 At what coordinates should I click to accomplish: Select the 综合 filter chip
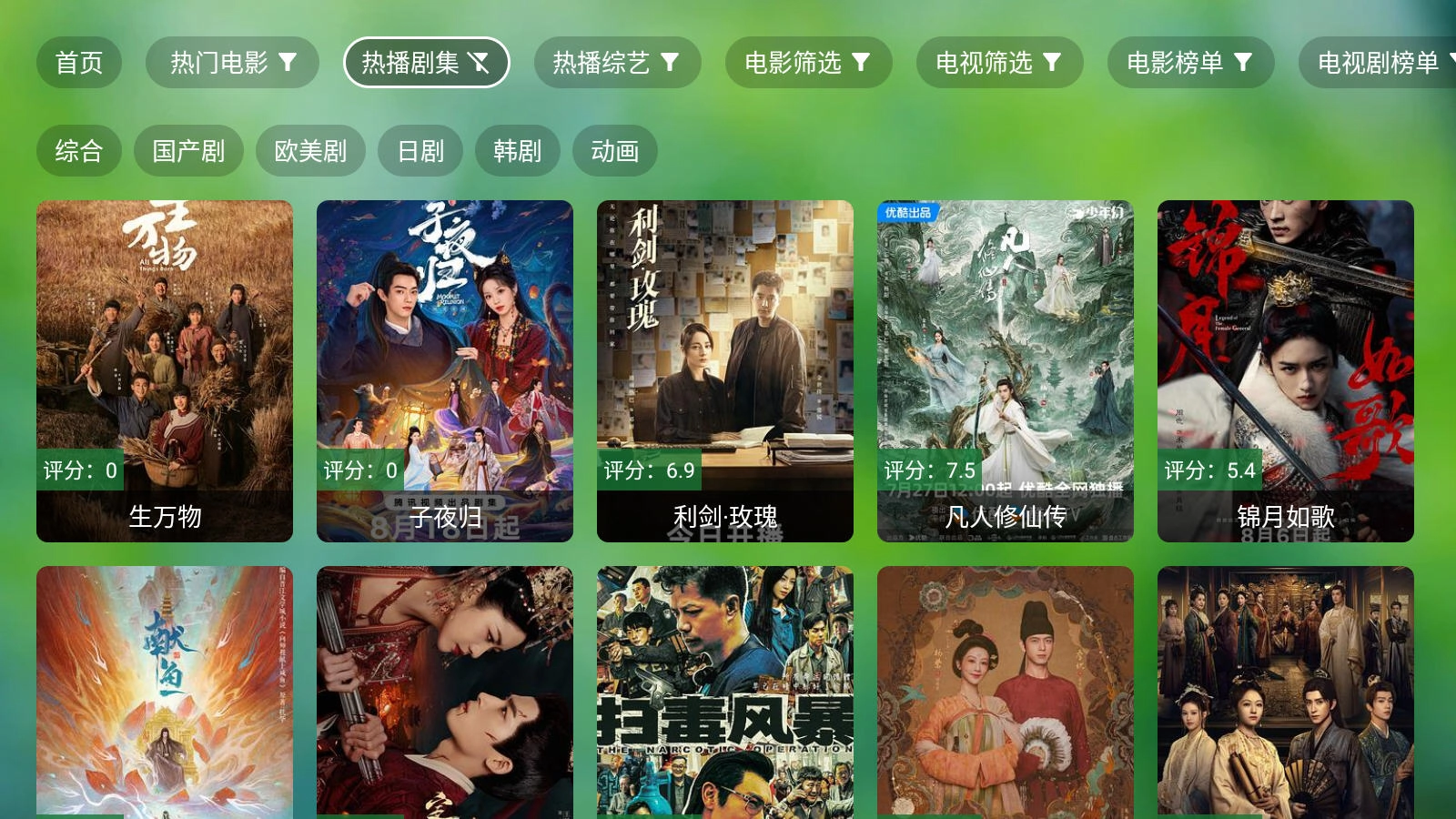(79, 151)
